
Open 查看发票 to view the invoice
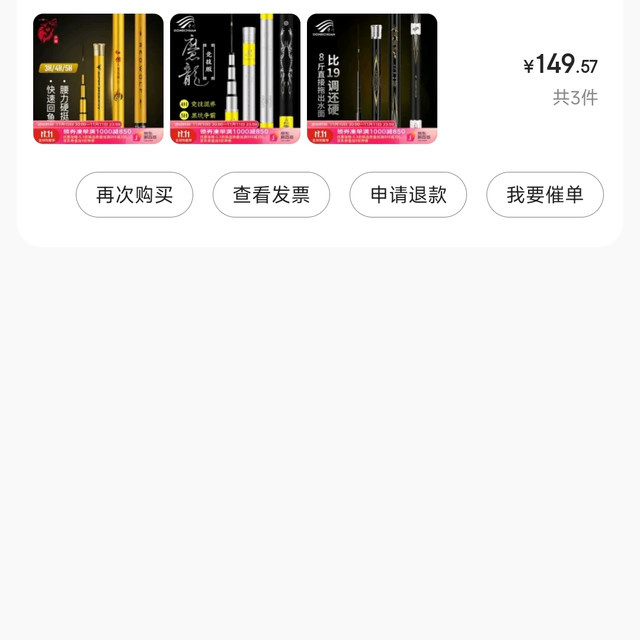[271, 195]
